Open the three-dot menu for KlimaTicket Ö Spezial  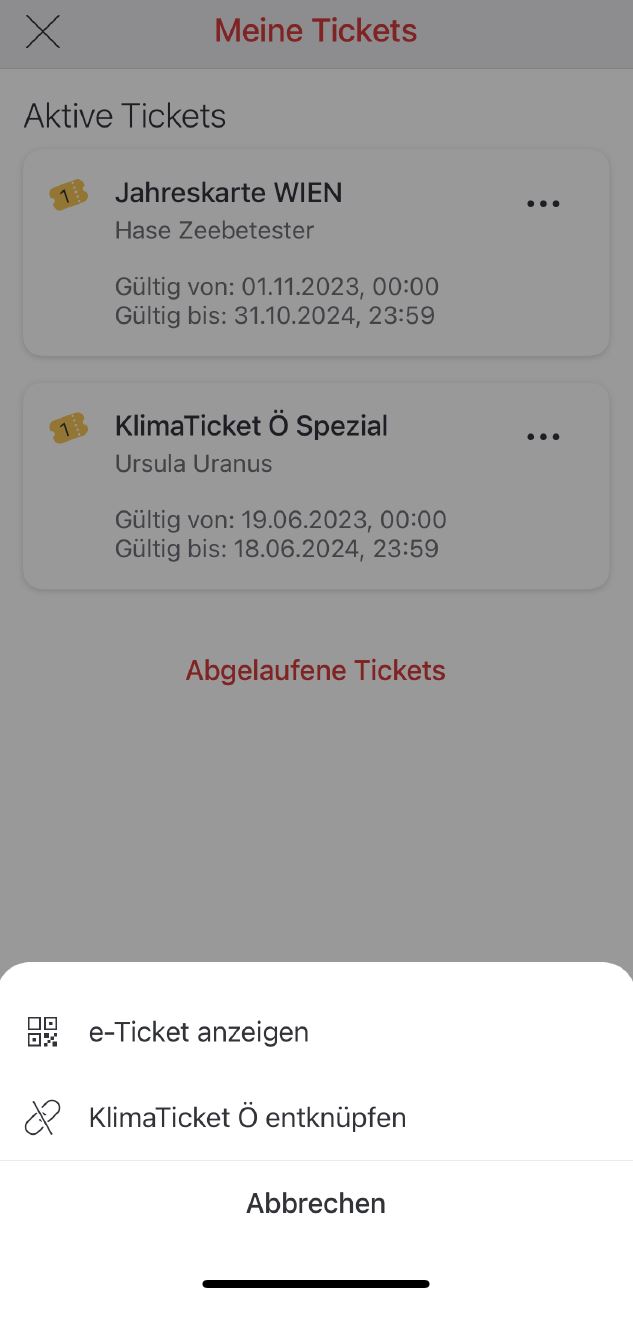tap(543, 437)
